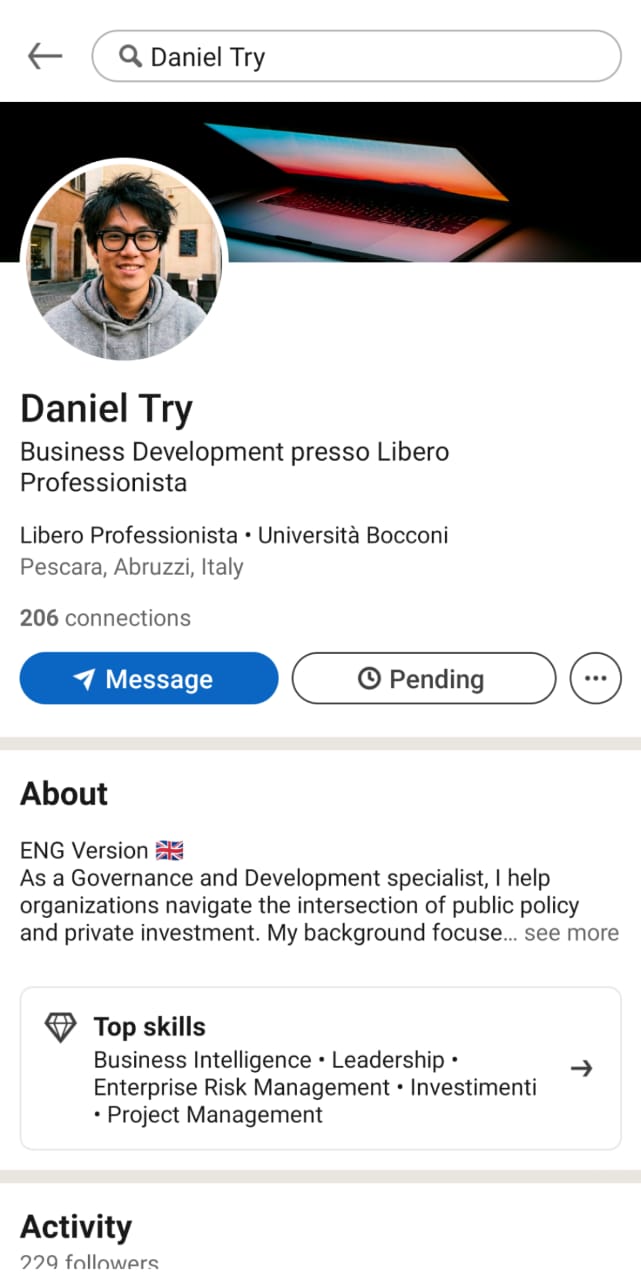Open the search field showing Daniel Try
Image resolution: width=641 pixels, height=1280 pixels.
click(356, 56)
